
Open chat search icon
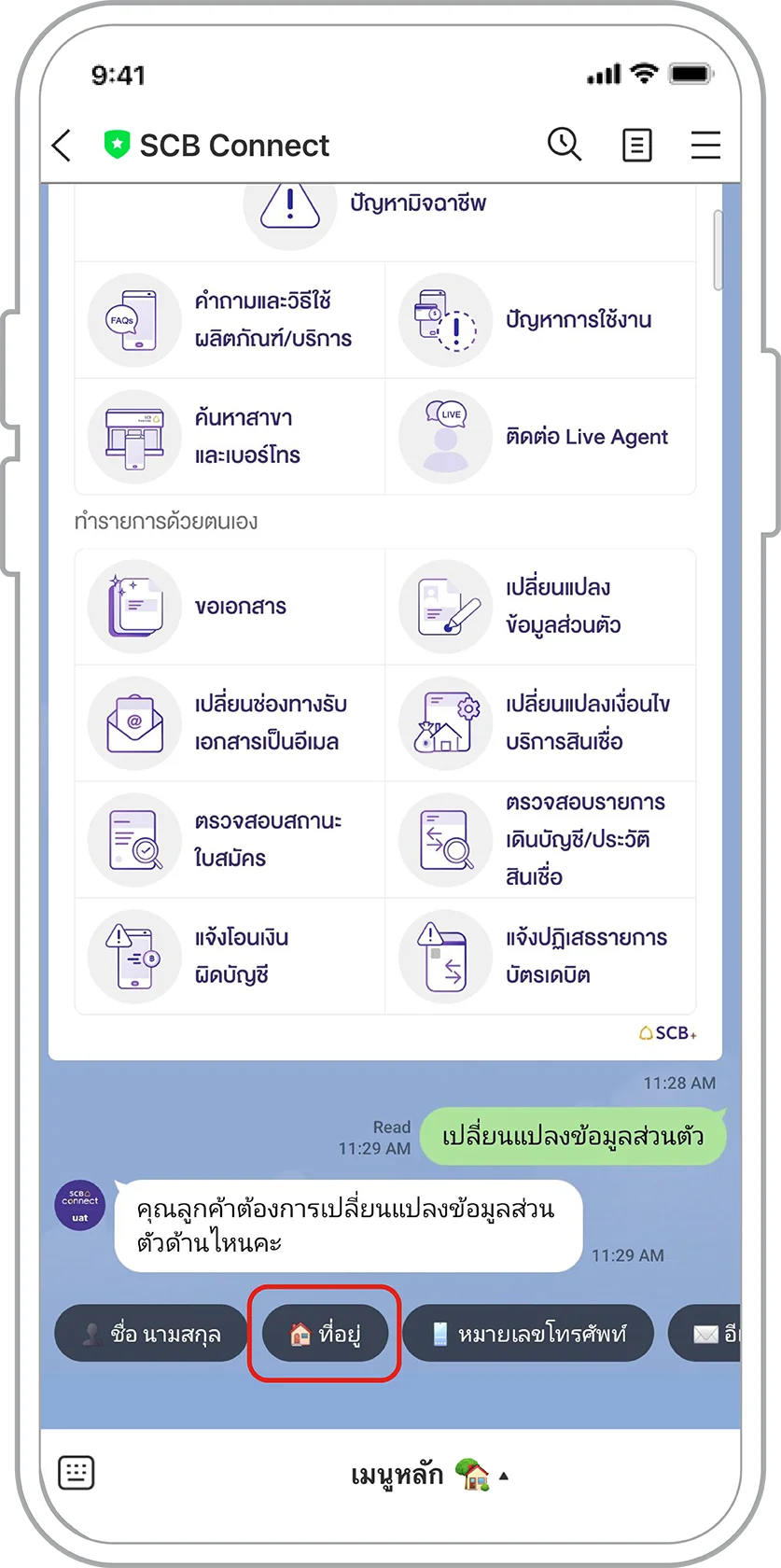pos(564,145)
